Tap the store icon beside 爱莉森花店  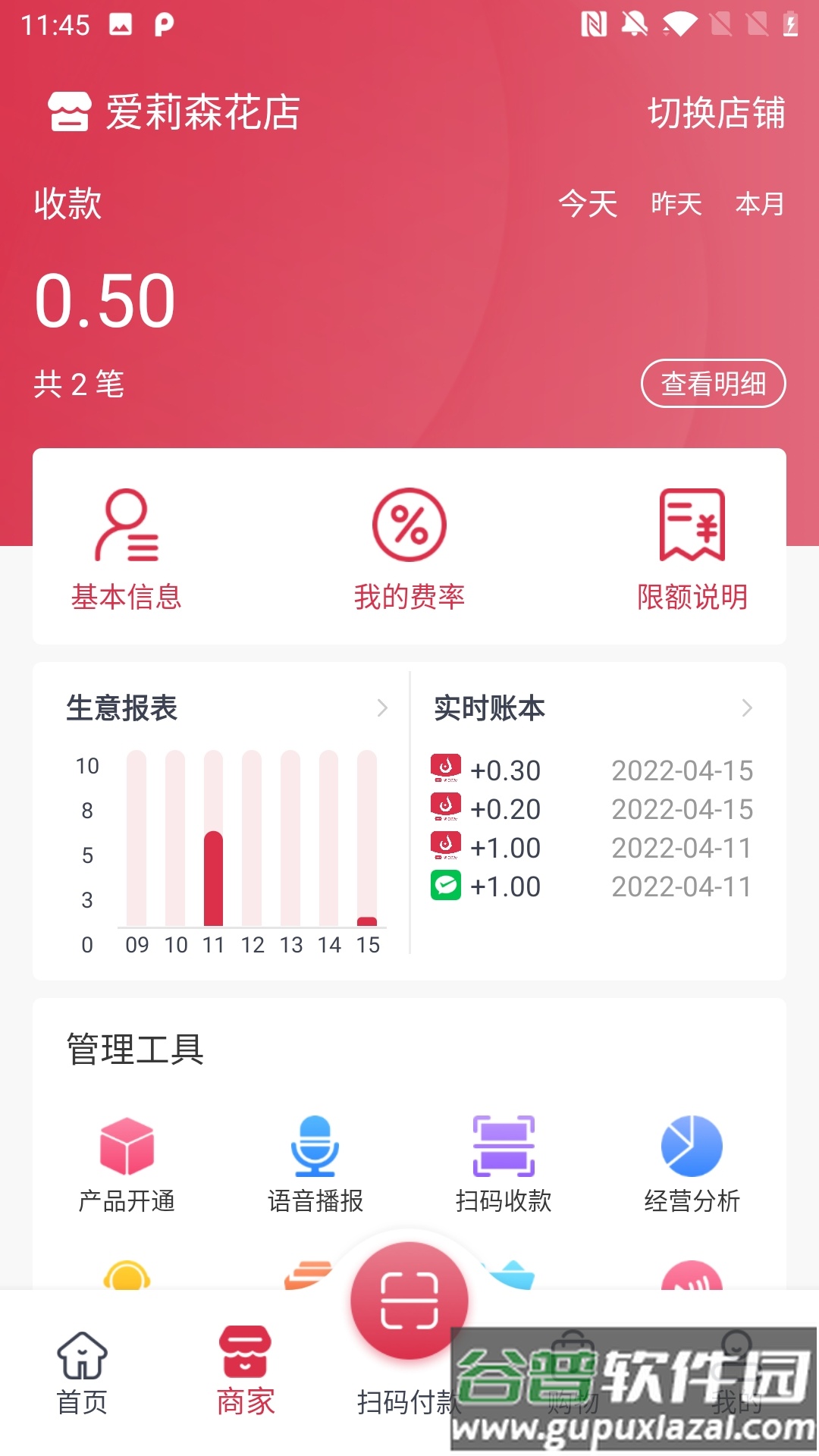click(68, 114)
